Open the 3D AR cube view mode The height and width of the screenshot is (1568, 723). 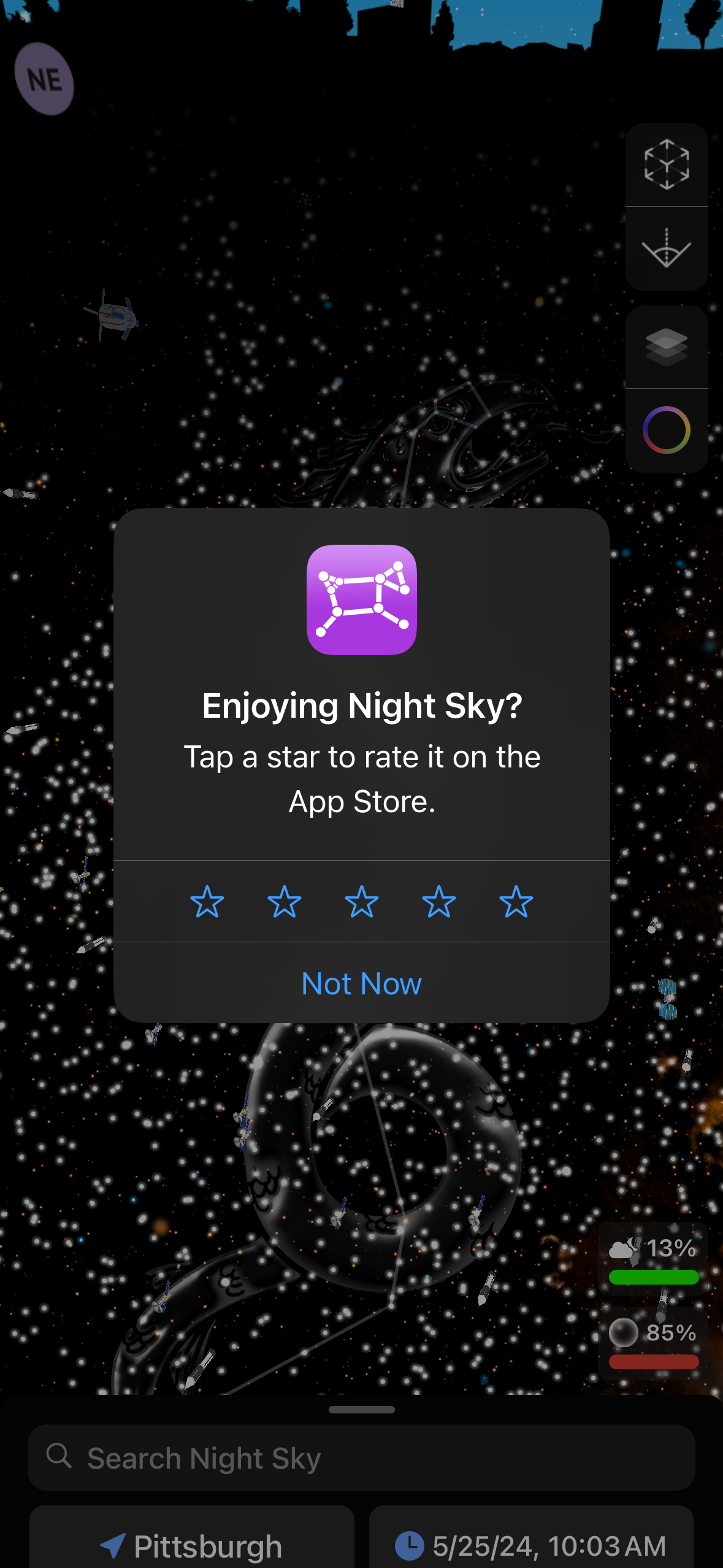click(666, 164)
